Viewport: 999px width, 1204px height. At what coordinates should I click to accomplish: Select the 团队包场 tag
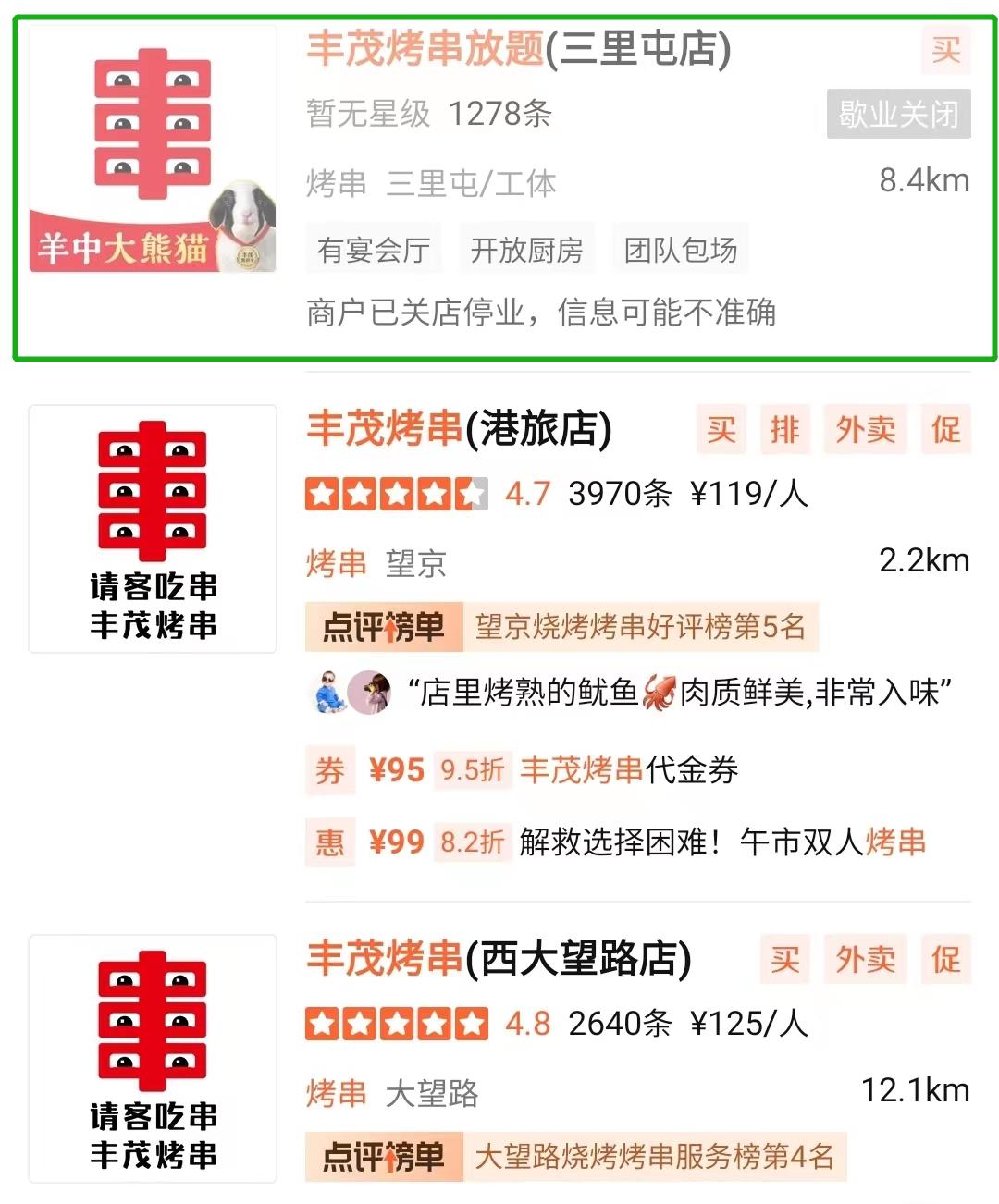[x=680, y=248]
